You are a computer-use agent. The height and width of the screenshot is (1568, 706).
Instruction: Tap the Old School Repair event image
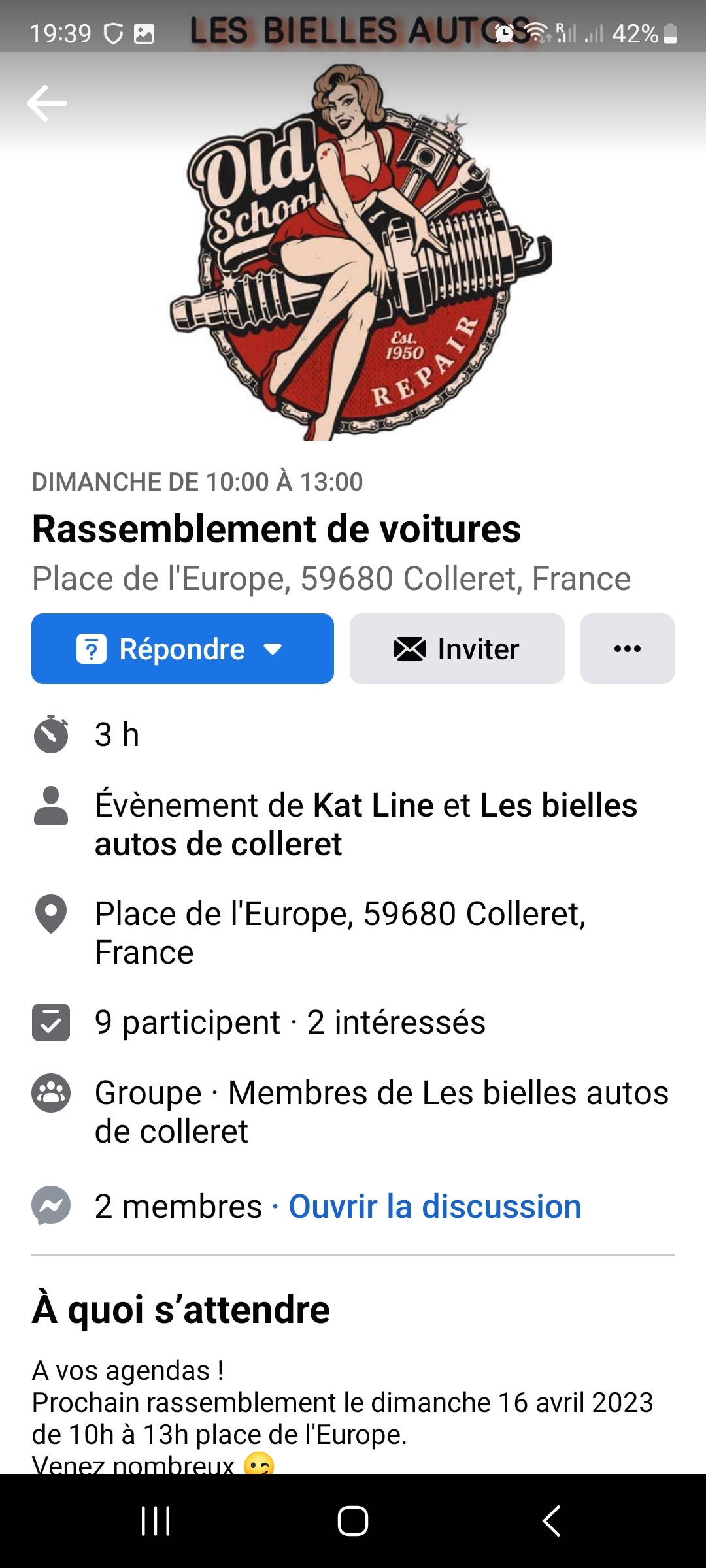(x=353, y=255)
